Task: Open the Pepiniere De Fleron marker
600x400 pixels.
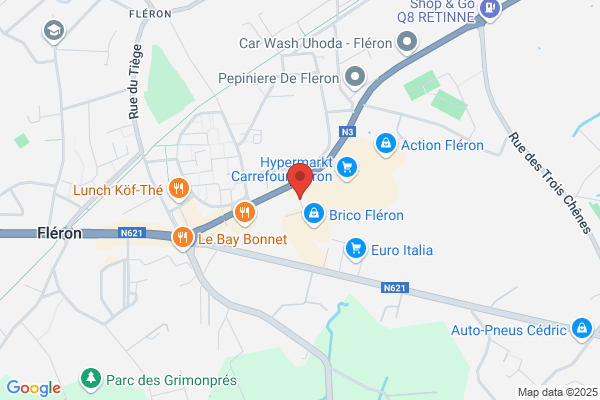Action: (x=355, y=77)
